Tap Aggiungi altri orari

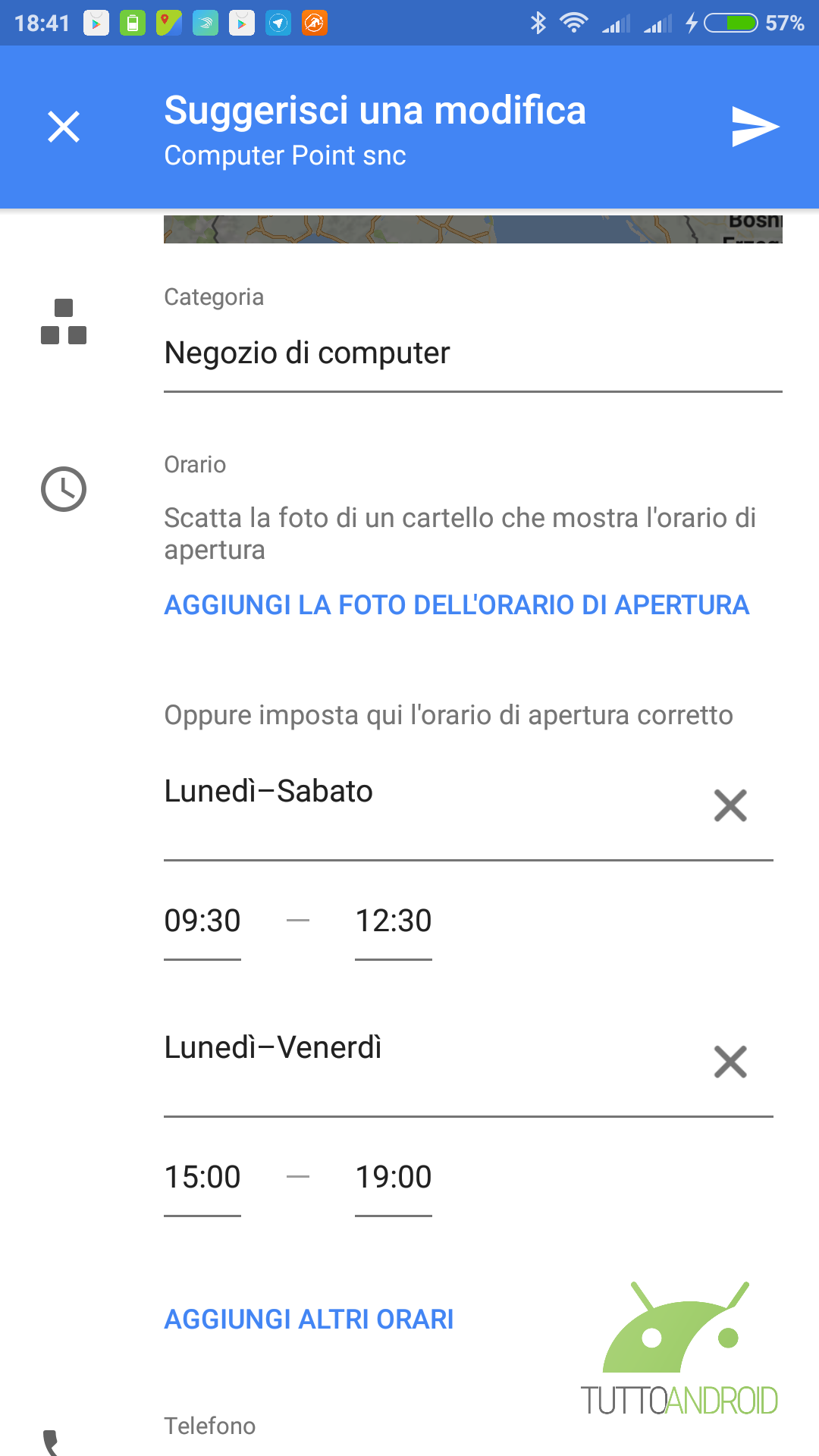coord(309,1319)
